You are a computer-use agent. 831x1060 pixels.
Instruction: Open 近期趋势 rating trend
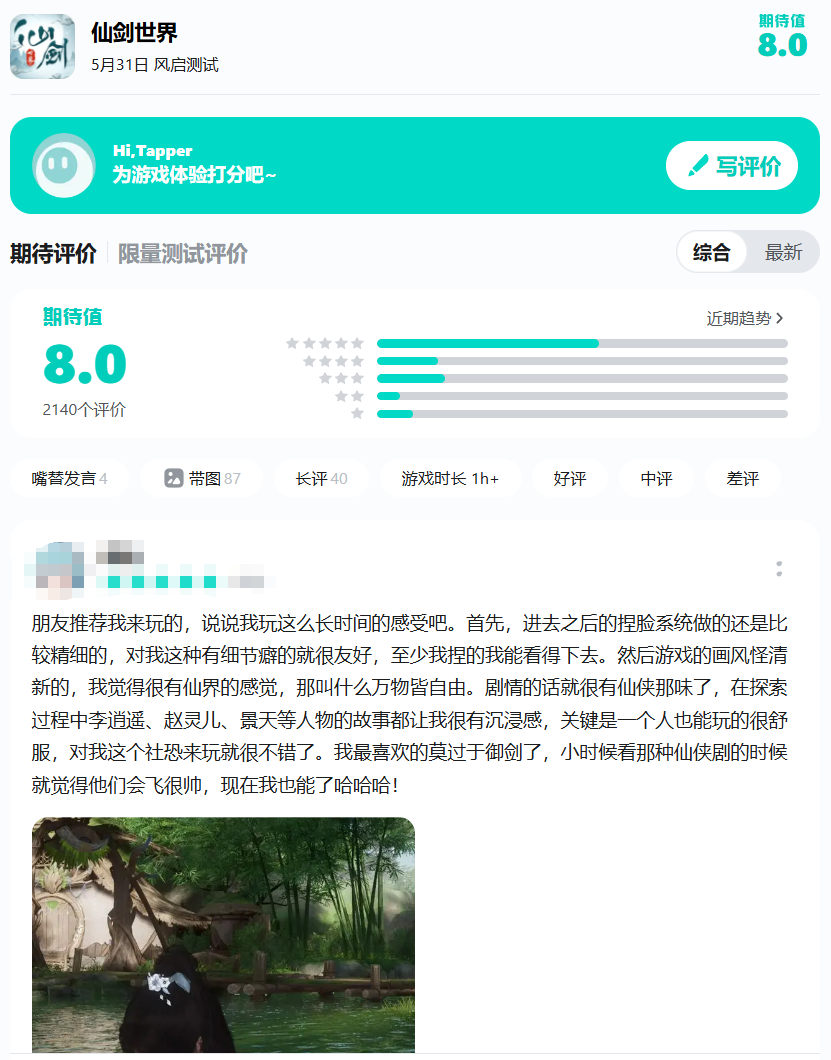(x=744, y=318)
